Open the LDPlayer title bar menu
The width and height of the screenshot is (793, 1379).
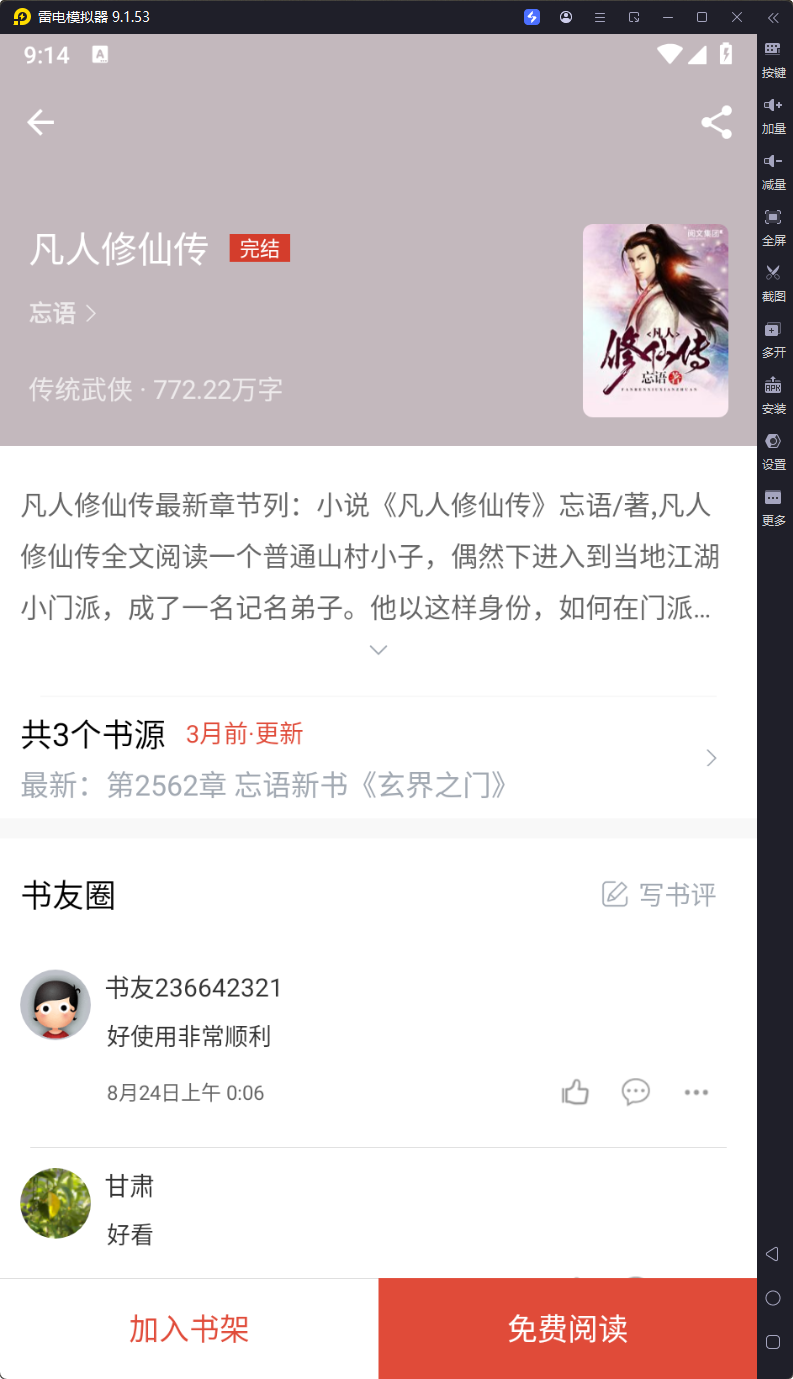coord(599,17)
